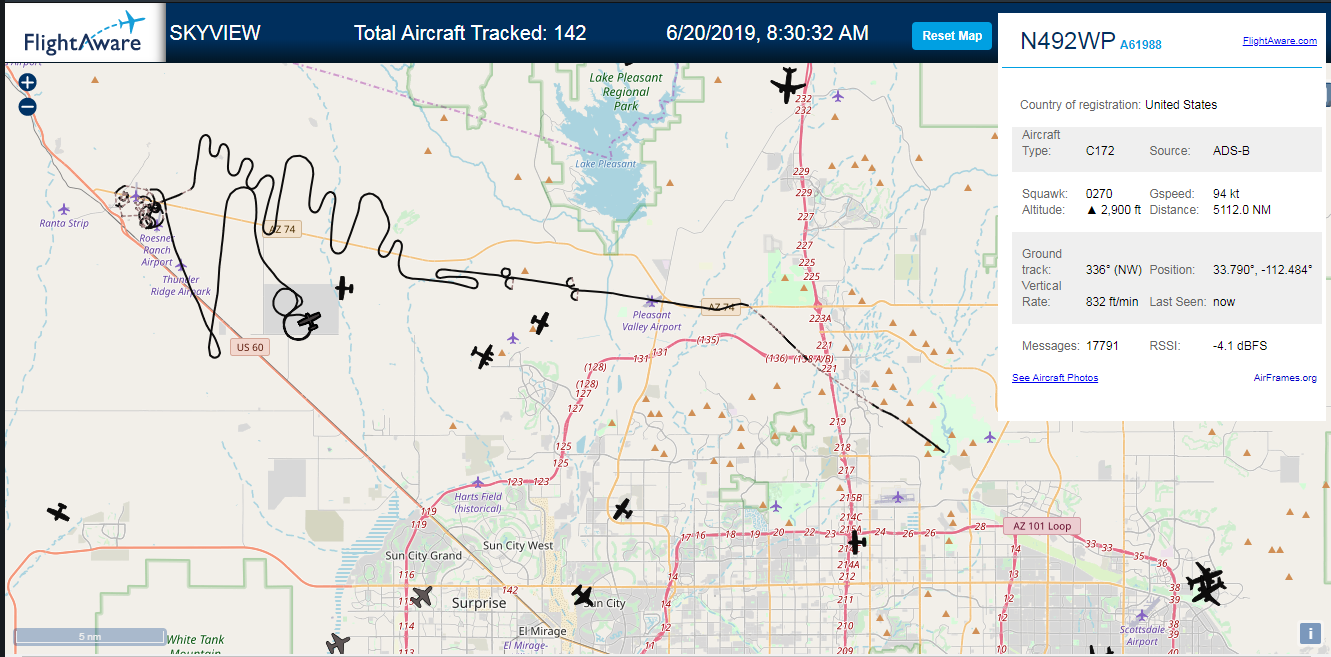Open the map info button

tap(1310, 633)
